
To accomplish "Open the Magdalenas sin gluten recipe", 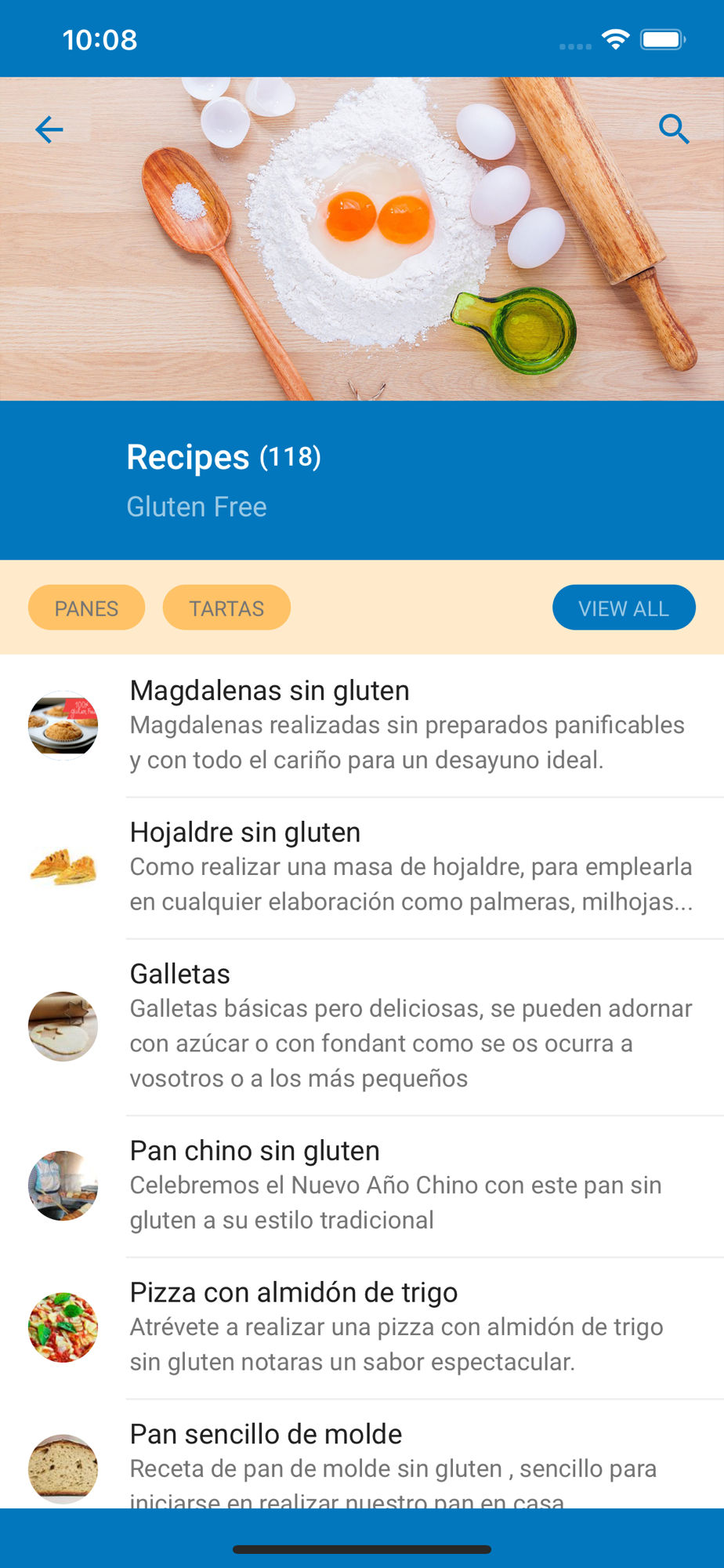I will click(x=362, y=726).
